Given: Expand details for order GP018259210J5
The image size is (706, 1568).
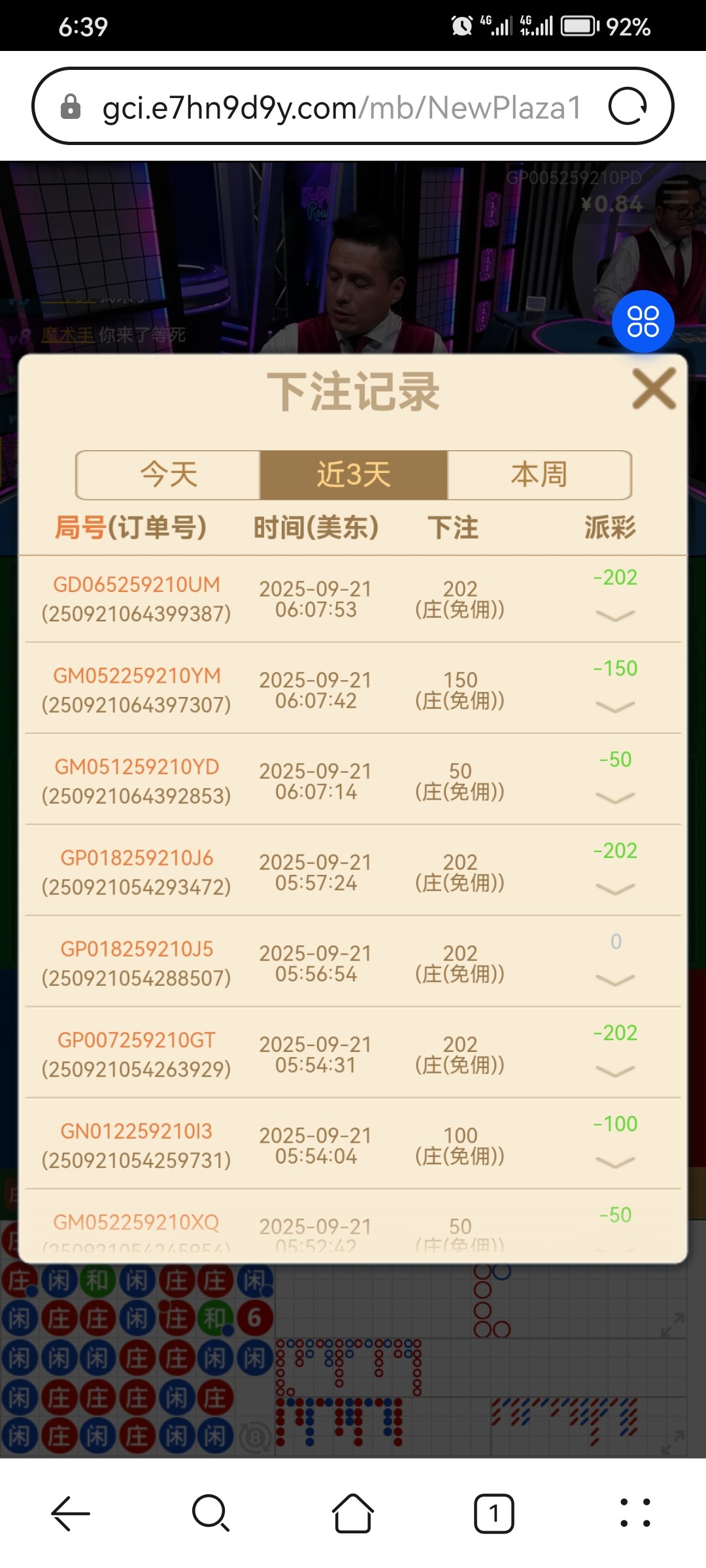Looking at the screenshot, I should tap(615, 979).
